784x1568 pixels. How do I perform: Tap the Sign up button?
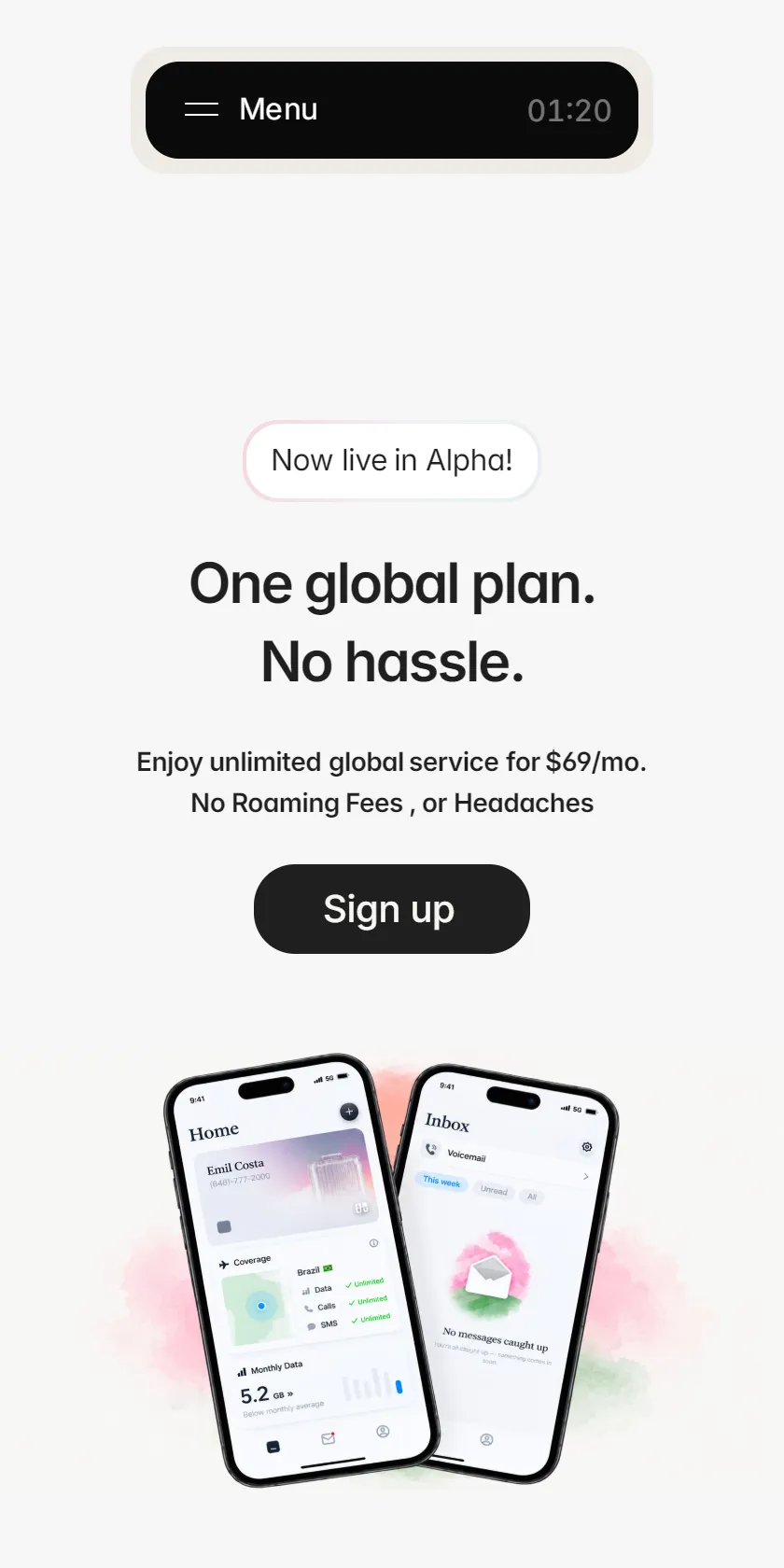(392, 909)
